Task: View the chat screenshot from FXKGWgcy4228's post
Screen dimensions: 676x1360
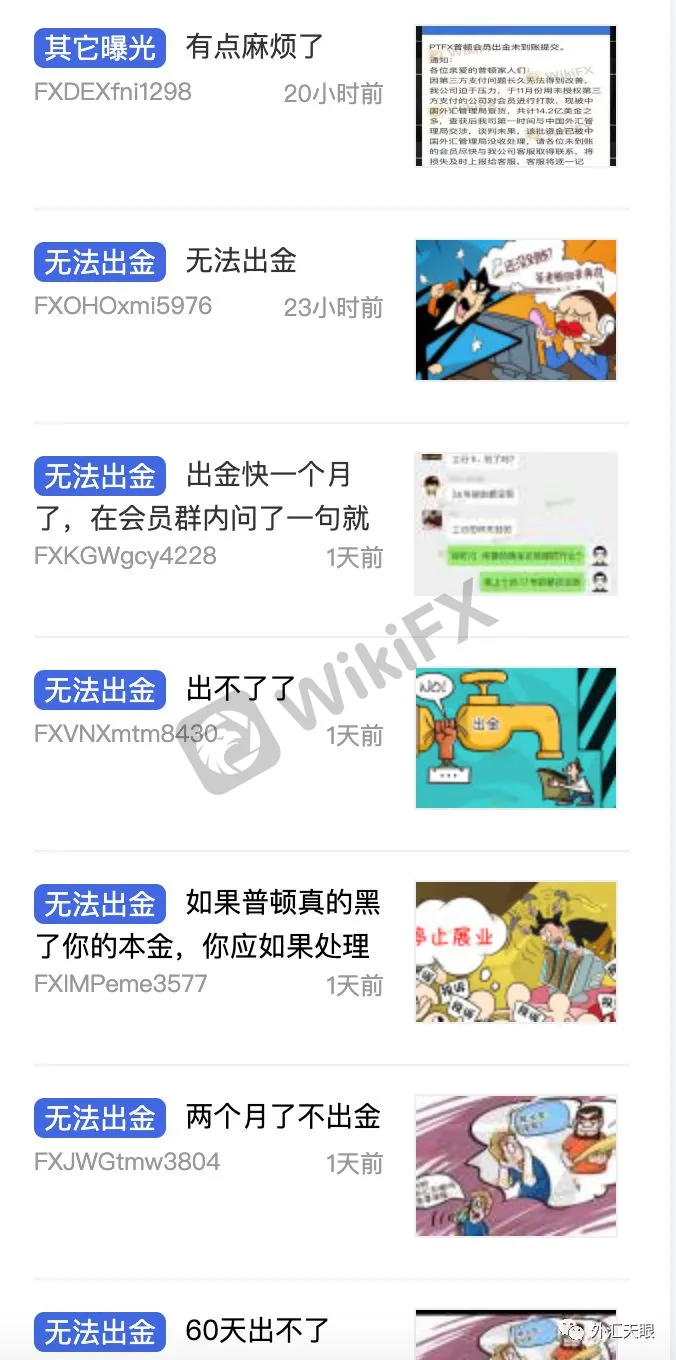Action: [515, 524]
